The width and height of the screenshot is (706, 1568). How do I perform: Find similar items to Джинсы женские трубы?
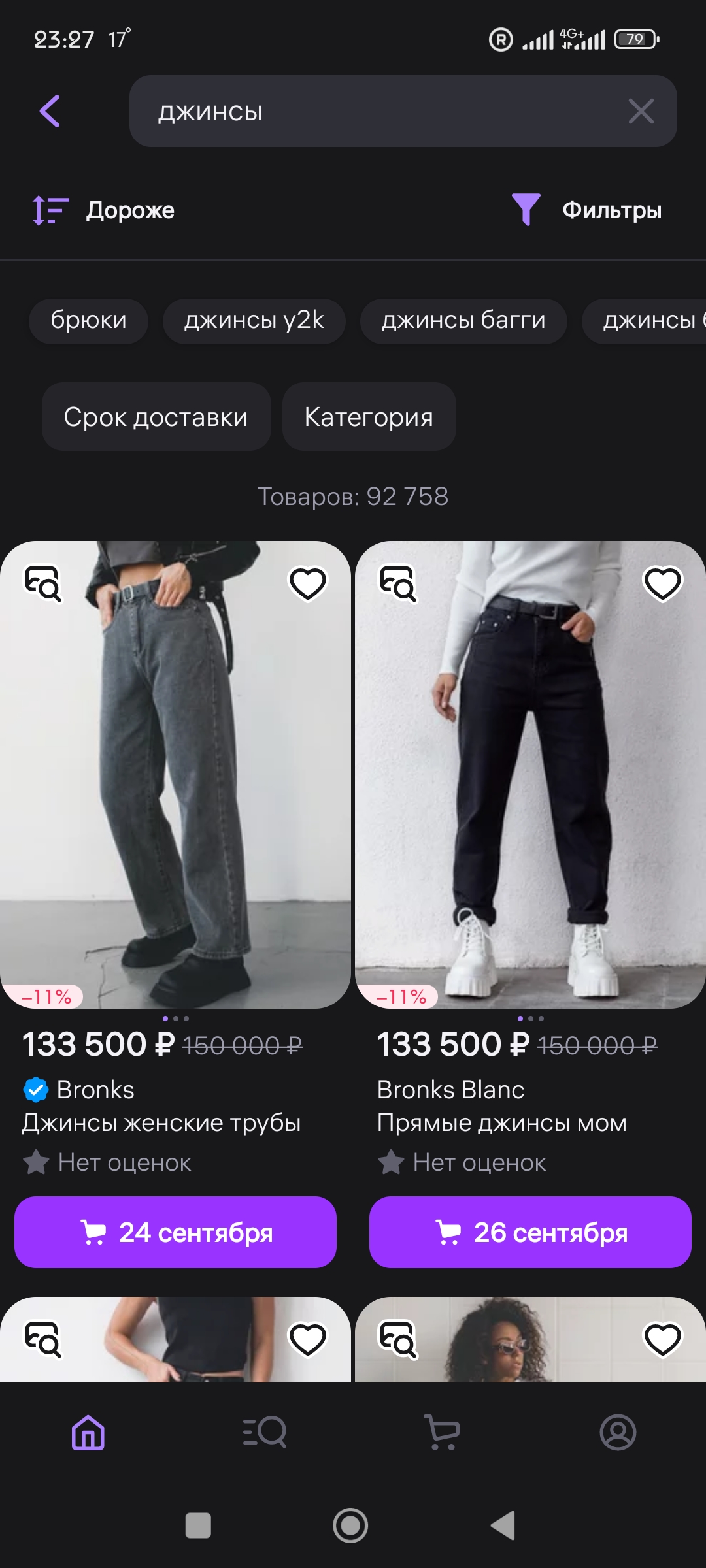tap(43, 583)
